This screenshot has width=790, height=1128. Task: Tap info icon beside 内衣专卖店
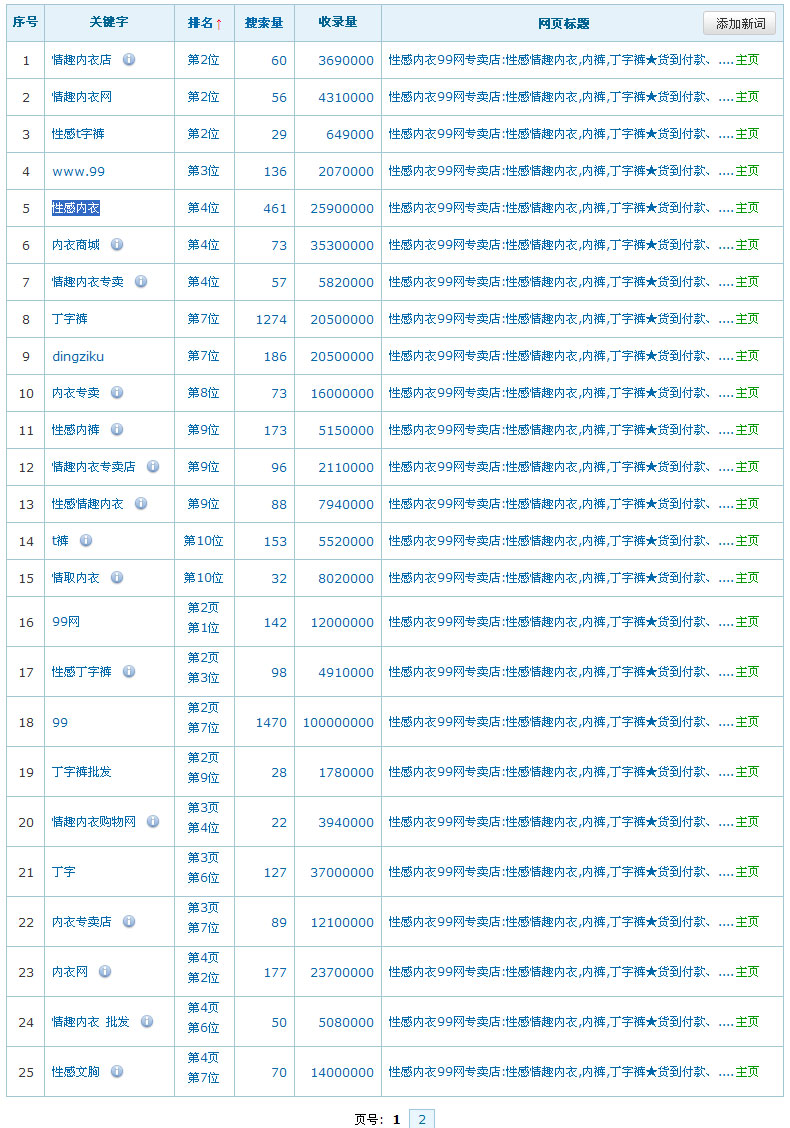(x=129, y=922)
